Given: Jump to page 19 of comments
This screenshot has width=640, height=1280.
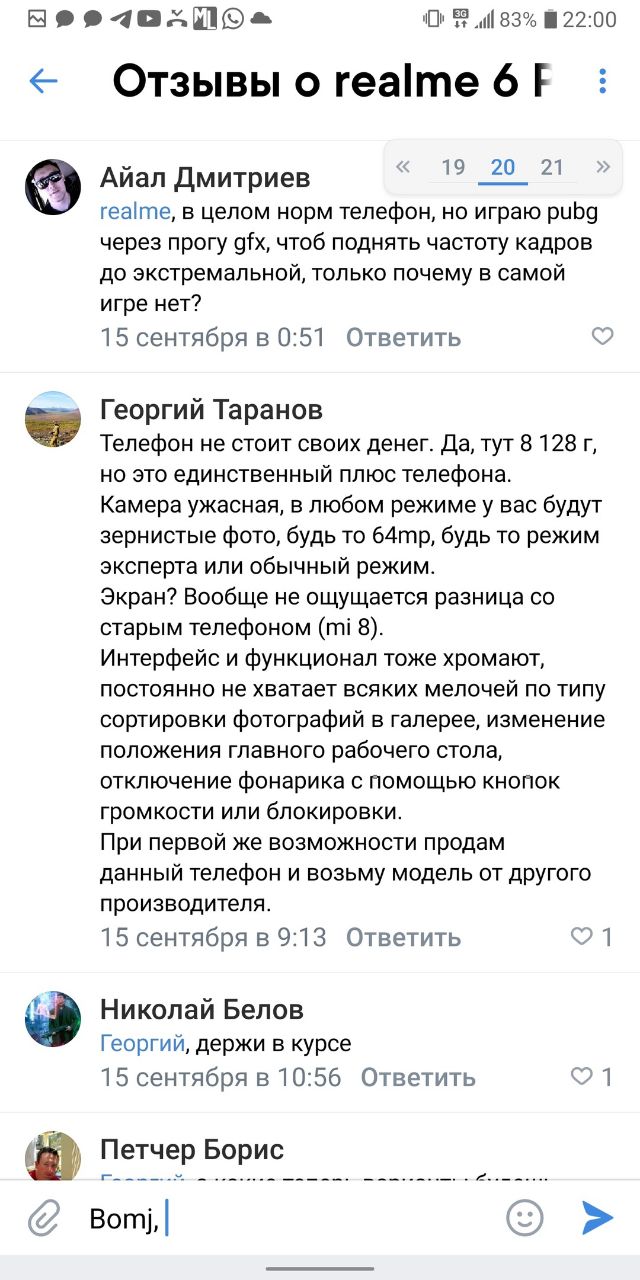Looking at the screenshot, I should pos(453,167).
